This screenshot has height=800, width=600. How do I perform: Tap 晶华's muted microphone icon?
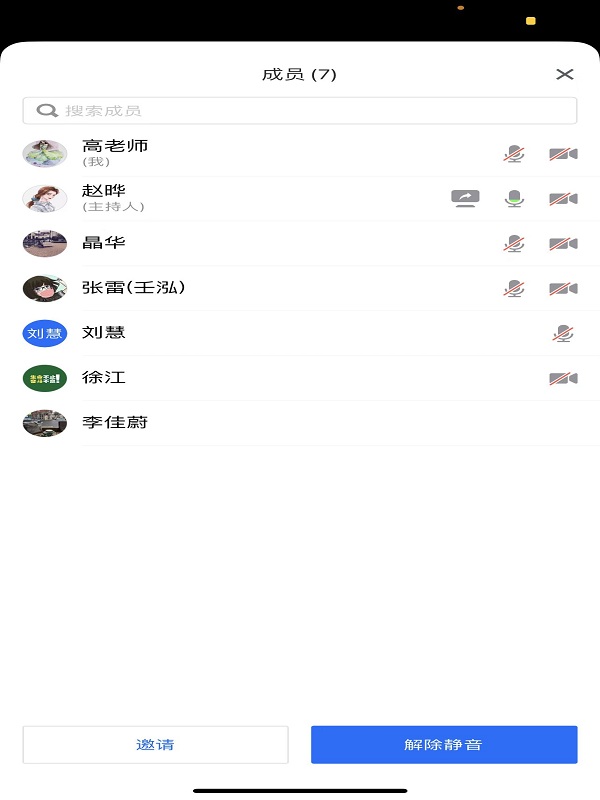514,243
